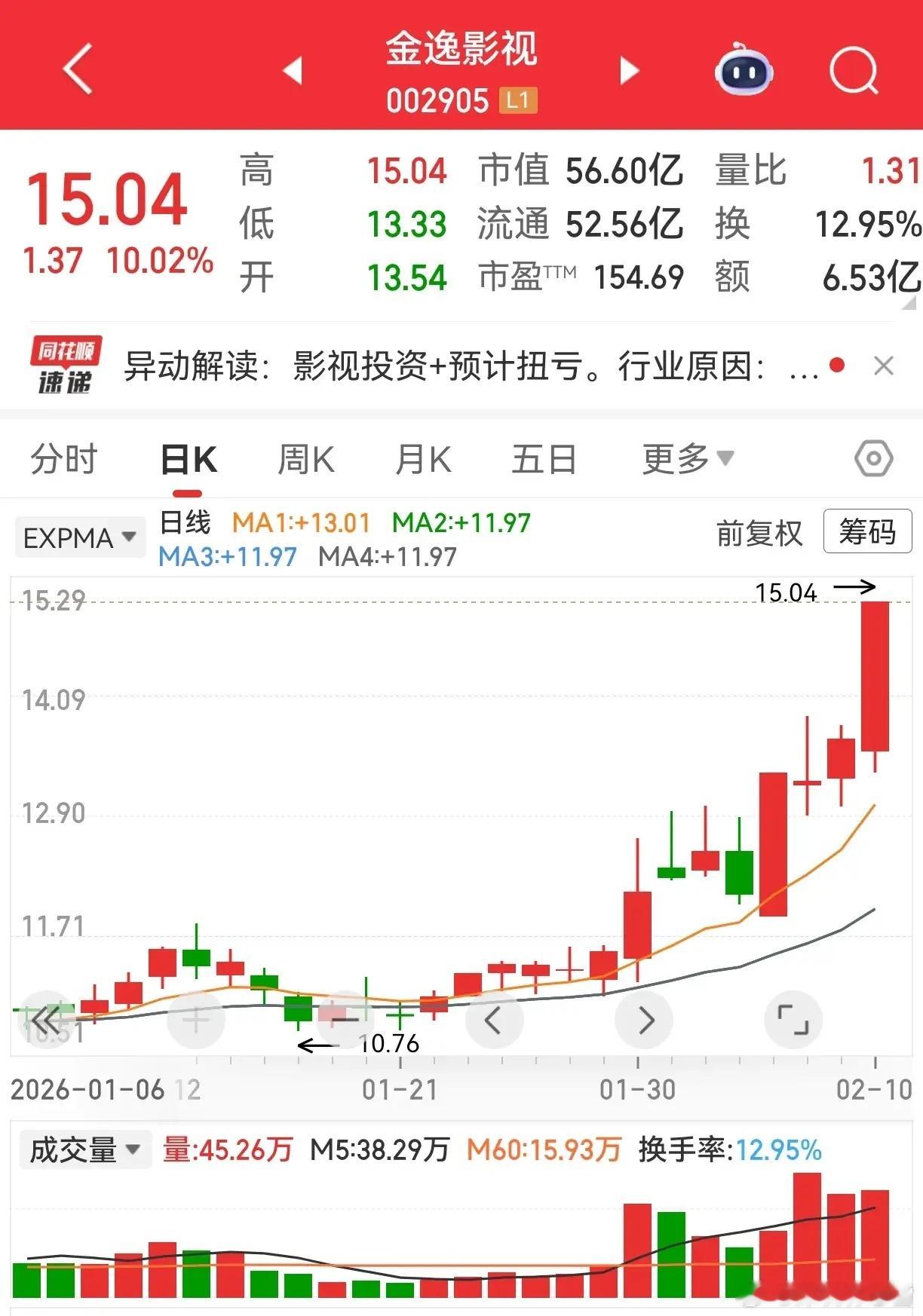Expand the 更多 chart period dropdown
The width and height of the screenshot is (923, 1316).
pos(688,459)
